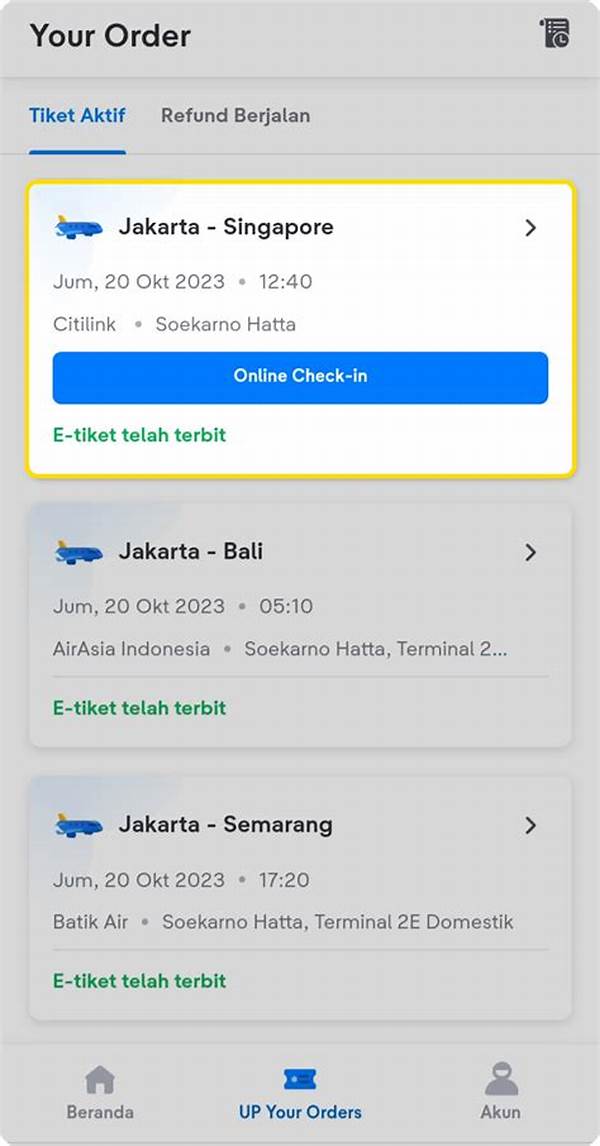This screenshot has height=1146, width=600.
Task: Open the Jakarta - Bali ticket card
Action: [300, 625]
